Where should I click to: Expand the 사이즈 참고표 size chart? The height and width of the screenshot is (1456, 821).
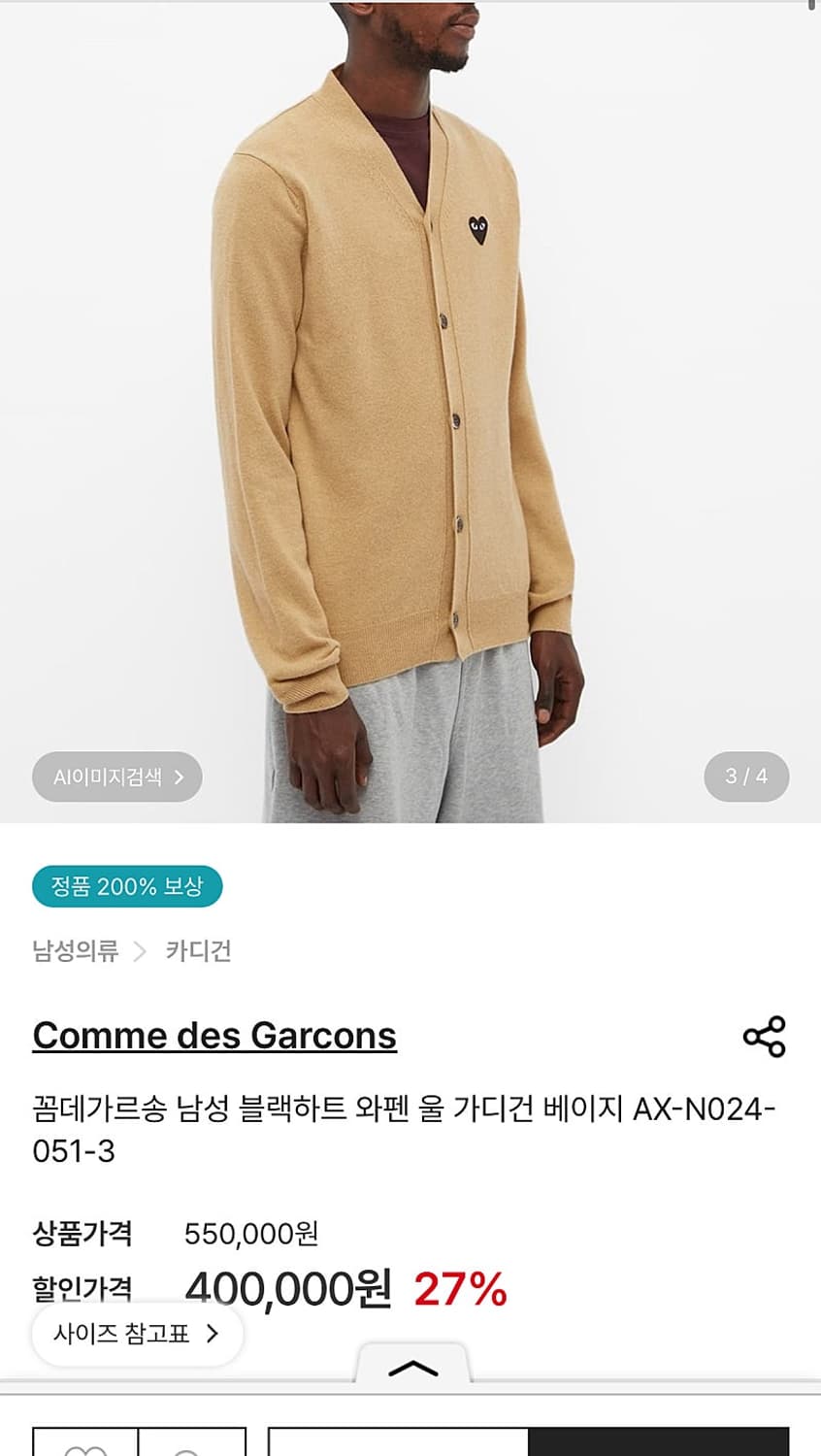[136, 1334]
